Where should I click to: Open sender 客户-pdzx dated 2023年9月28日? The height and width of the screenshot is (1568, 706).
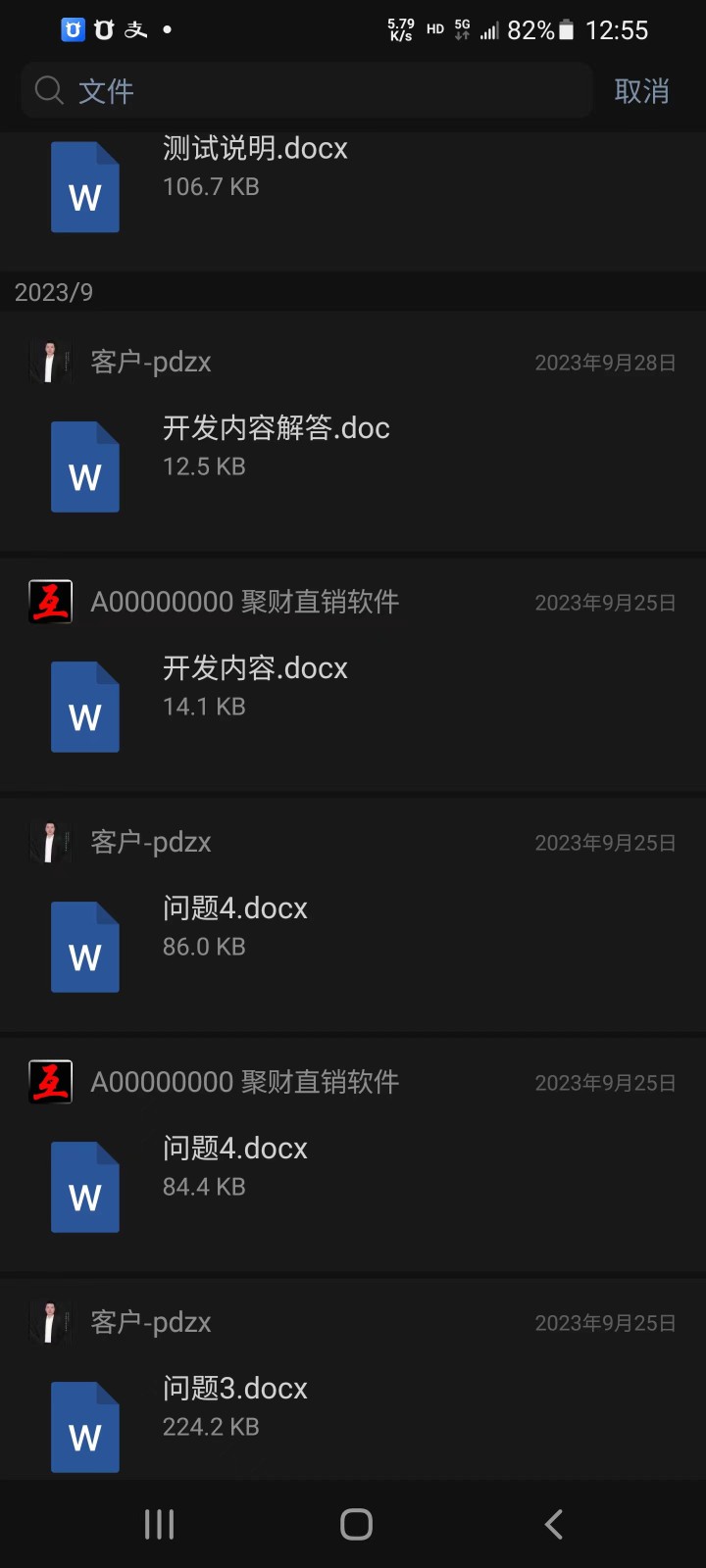coord(150,363)
